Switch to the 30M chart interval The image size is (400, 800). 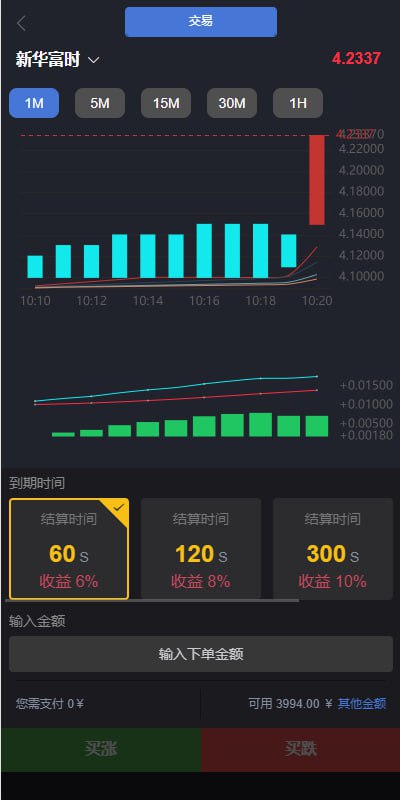pyautogui.click(x=232, y=103)
